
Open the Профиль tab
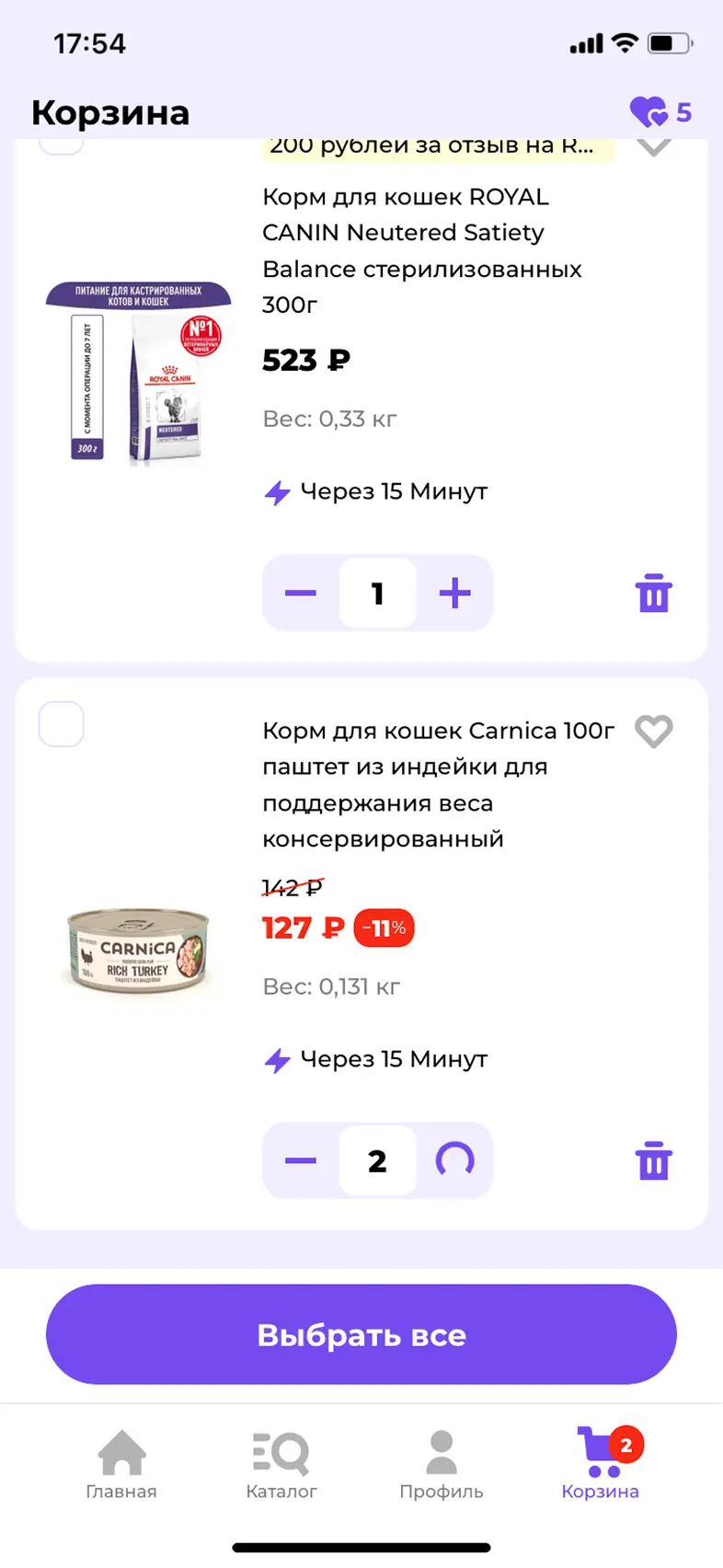(442, 1465)
